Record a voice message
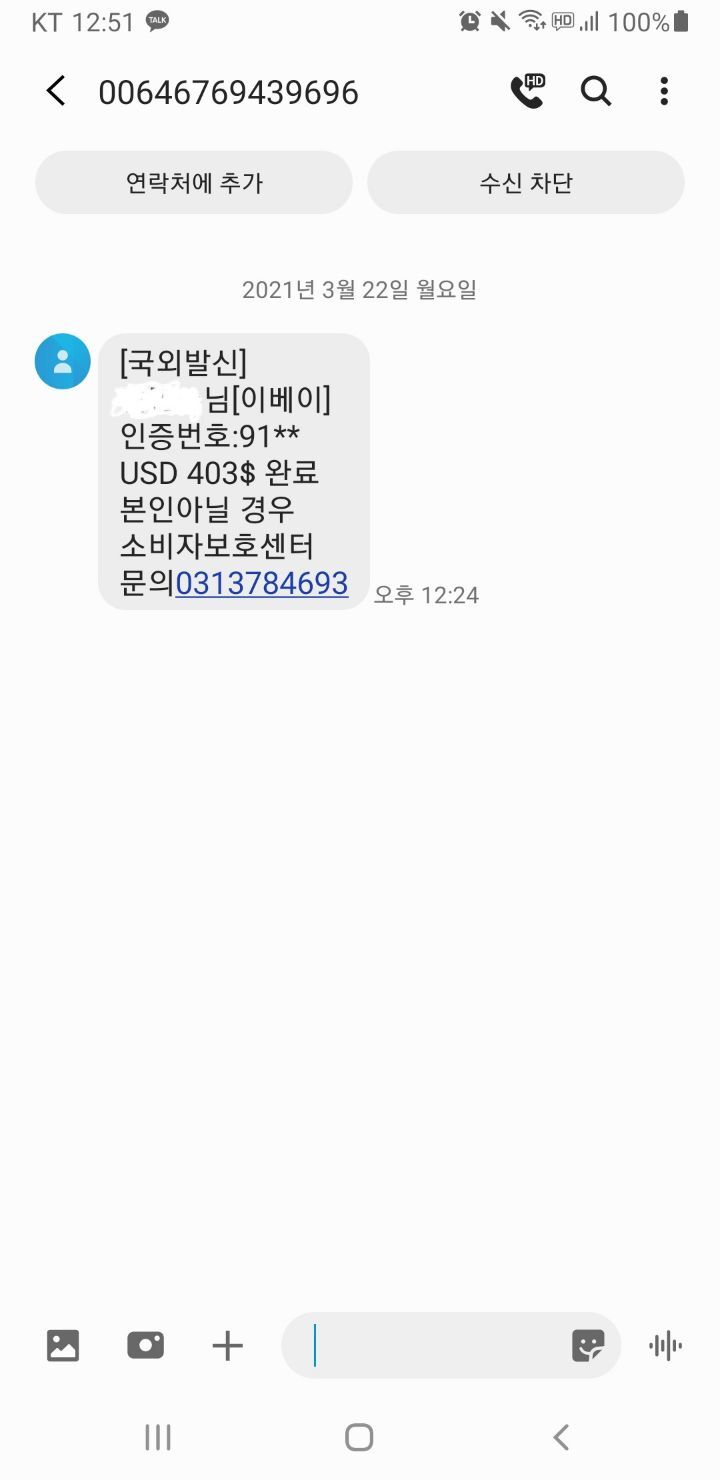 [x=665, y=1346]
